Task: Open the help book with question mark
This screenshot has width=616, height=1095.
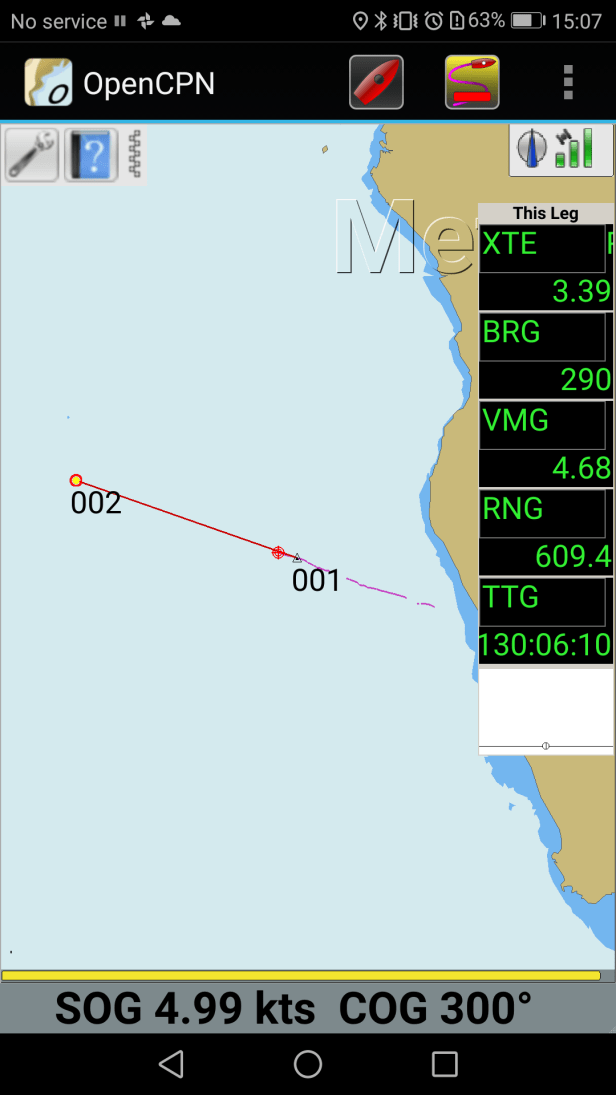Action: pos(91,155)
